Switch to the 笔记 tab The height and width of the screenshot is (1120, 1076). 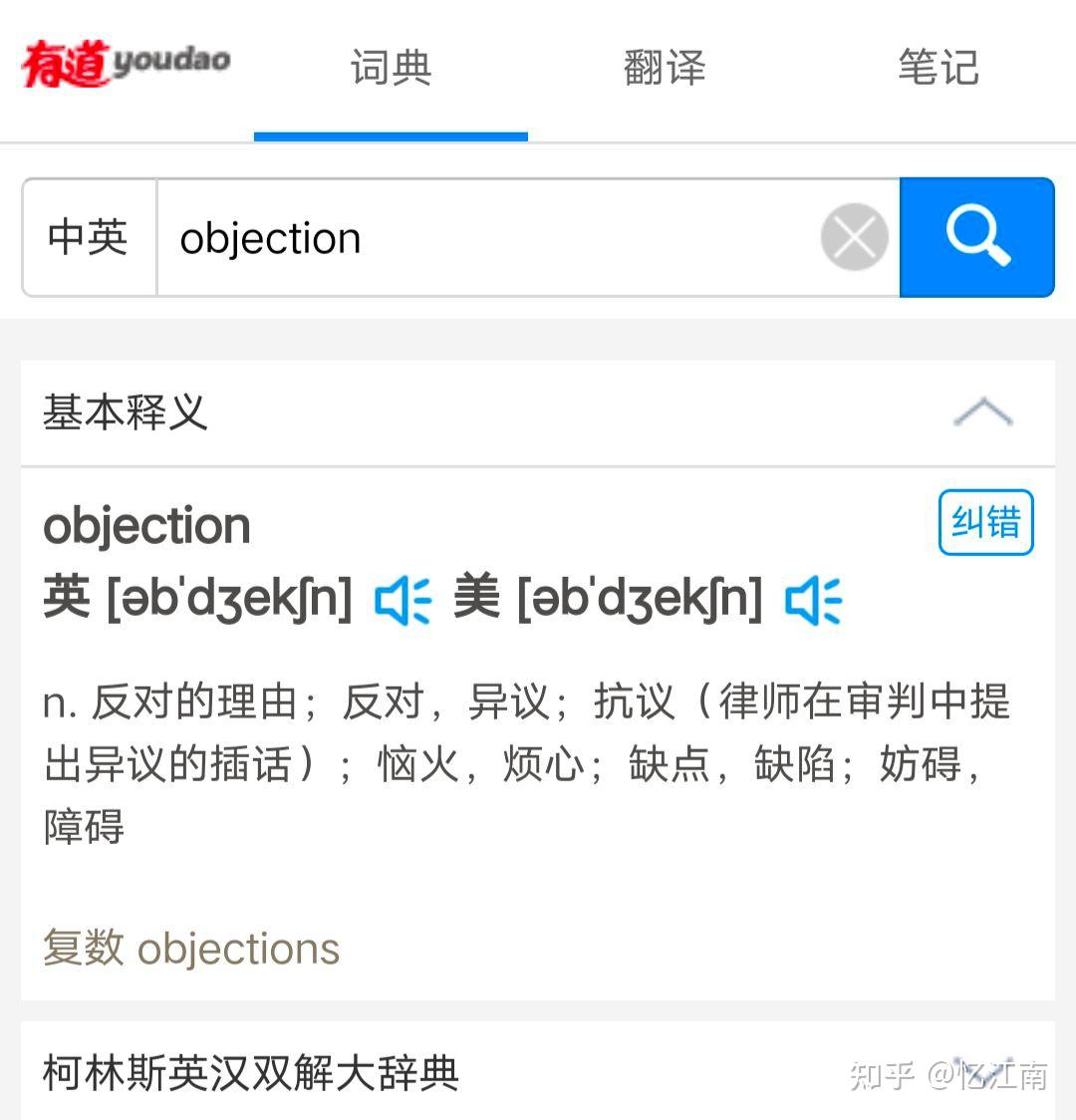point(938,68)
